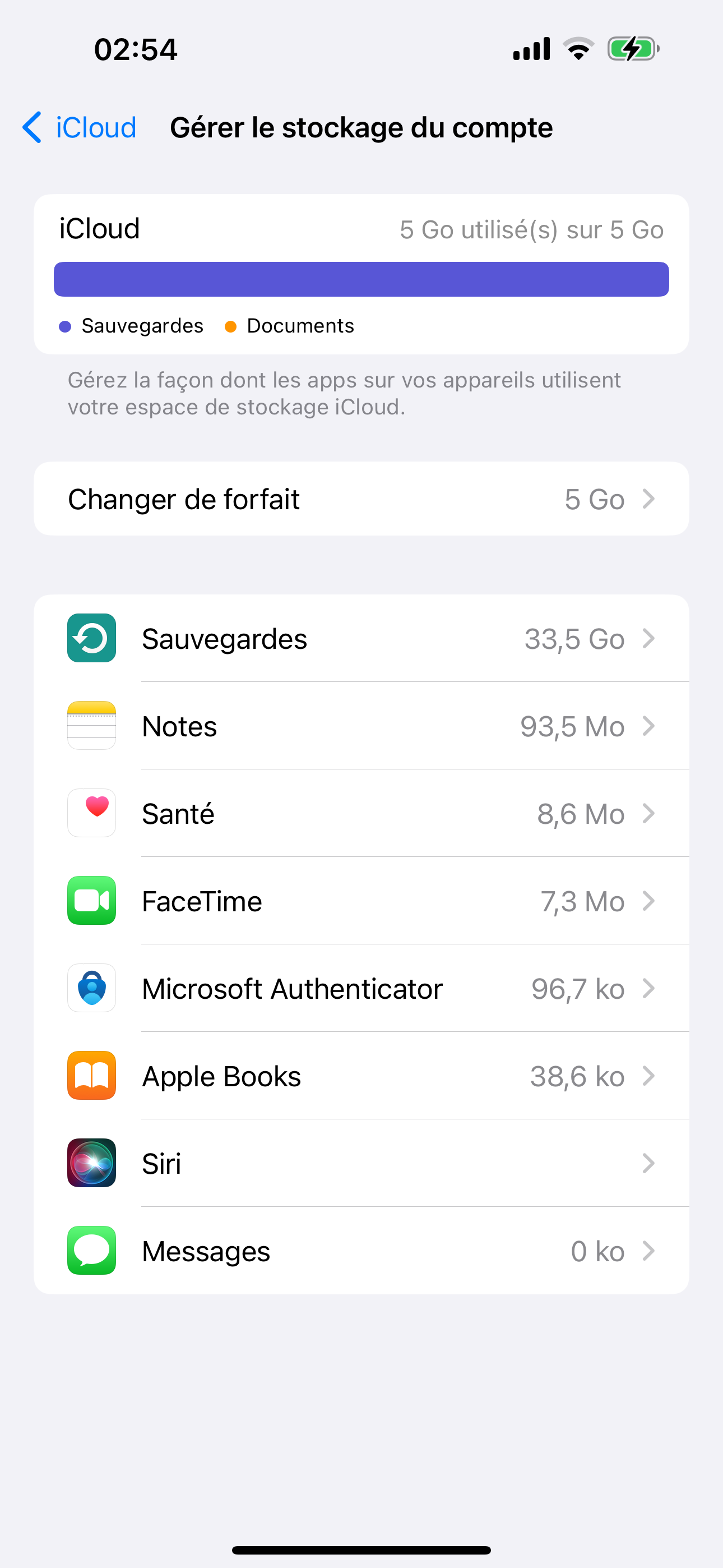Open Sauvegardes storage details

(361, 639)
